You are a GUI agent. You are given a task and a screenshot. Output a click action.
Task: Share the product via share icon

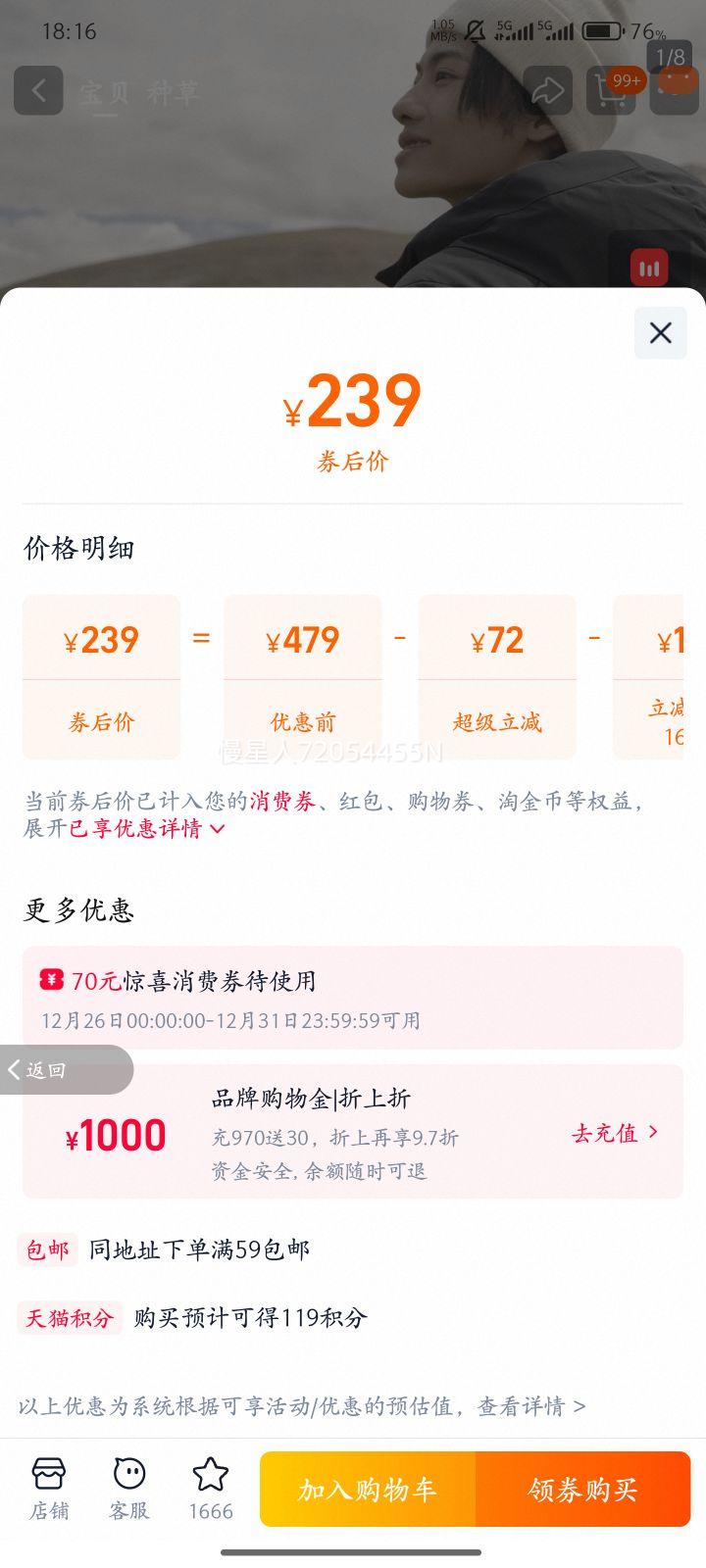point(549,90)
